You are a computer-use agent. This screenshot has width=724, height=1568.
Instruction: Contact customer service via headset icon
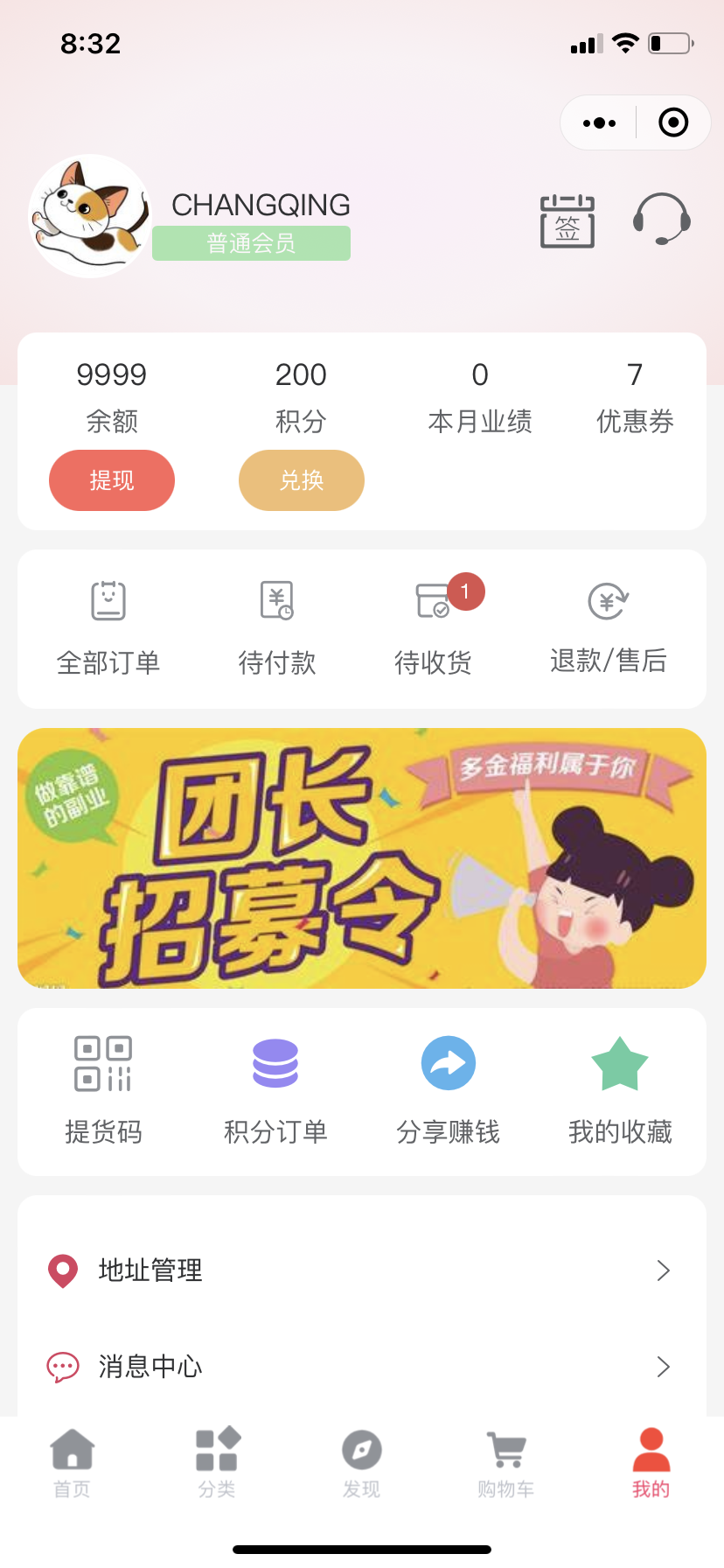tap(662, 219)
